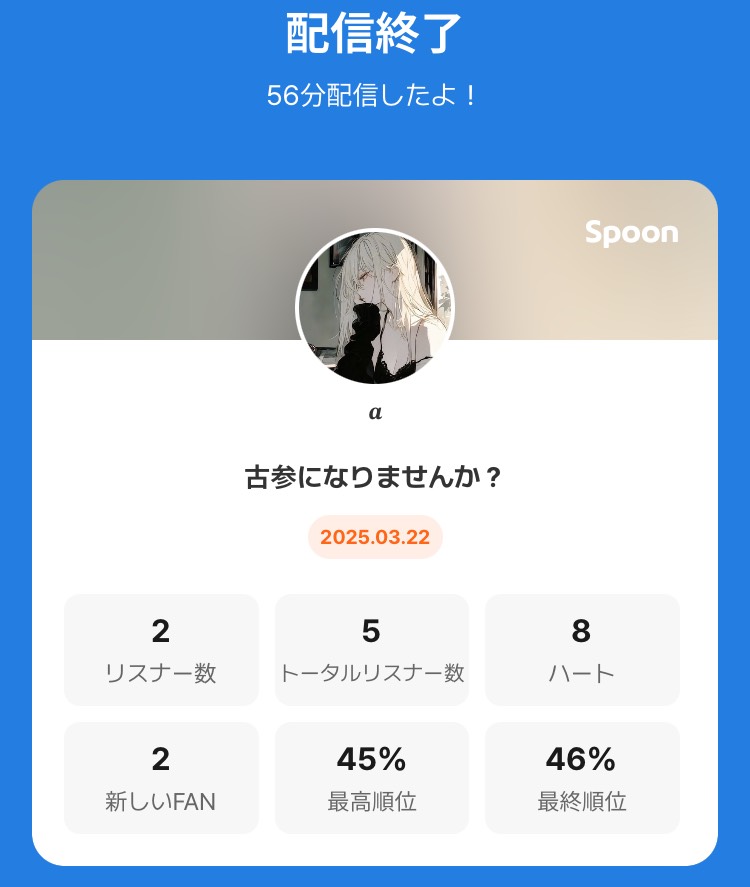Image resolution: width=750 pixels, height=887 pixels.
Task: Click the 新しいFAN stat card
Action: [161, 777]
